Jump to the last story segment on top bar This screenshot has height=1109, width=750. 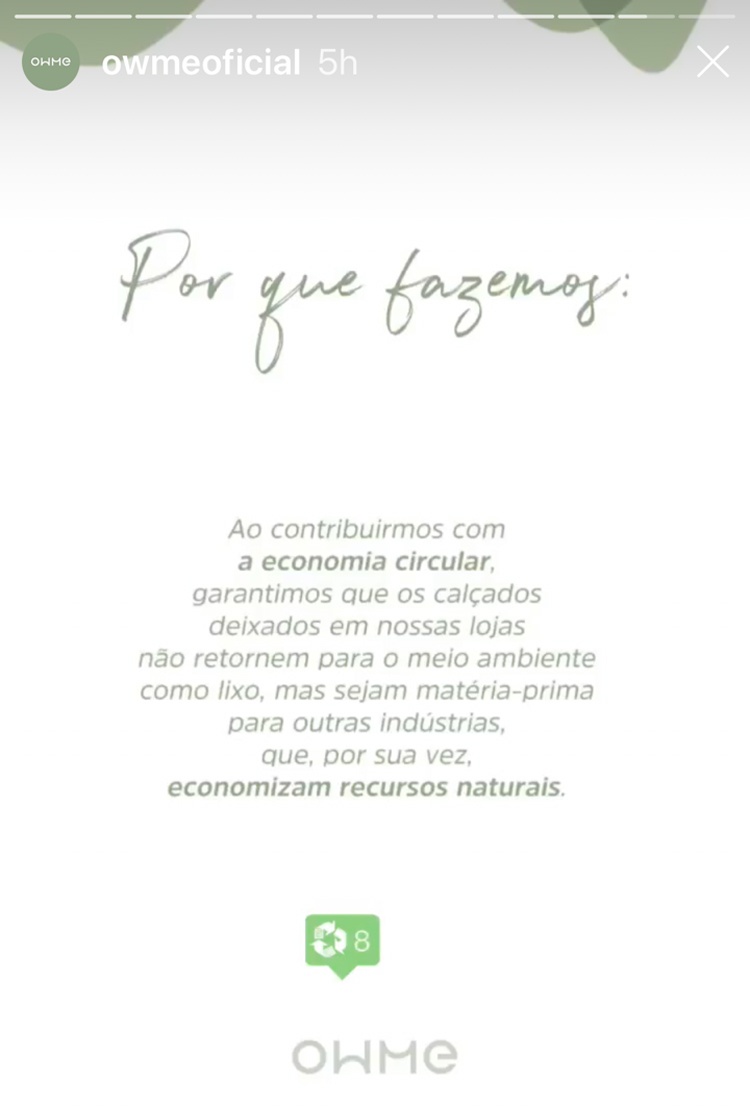[705, 15]
